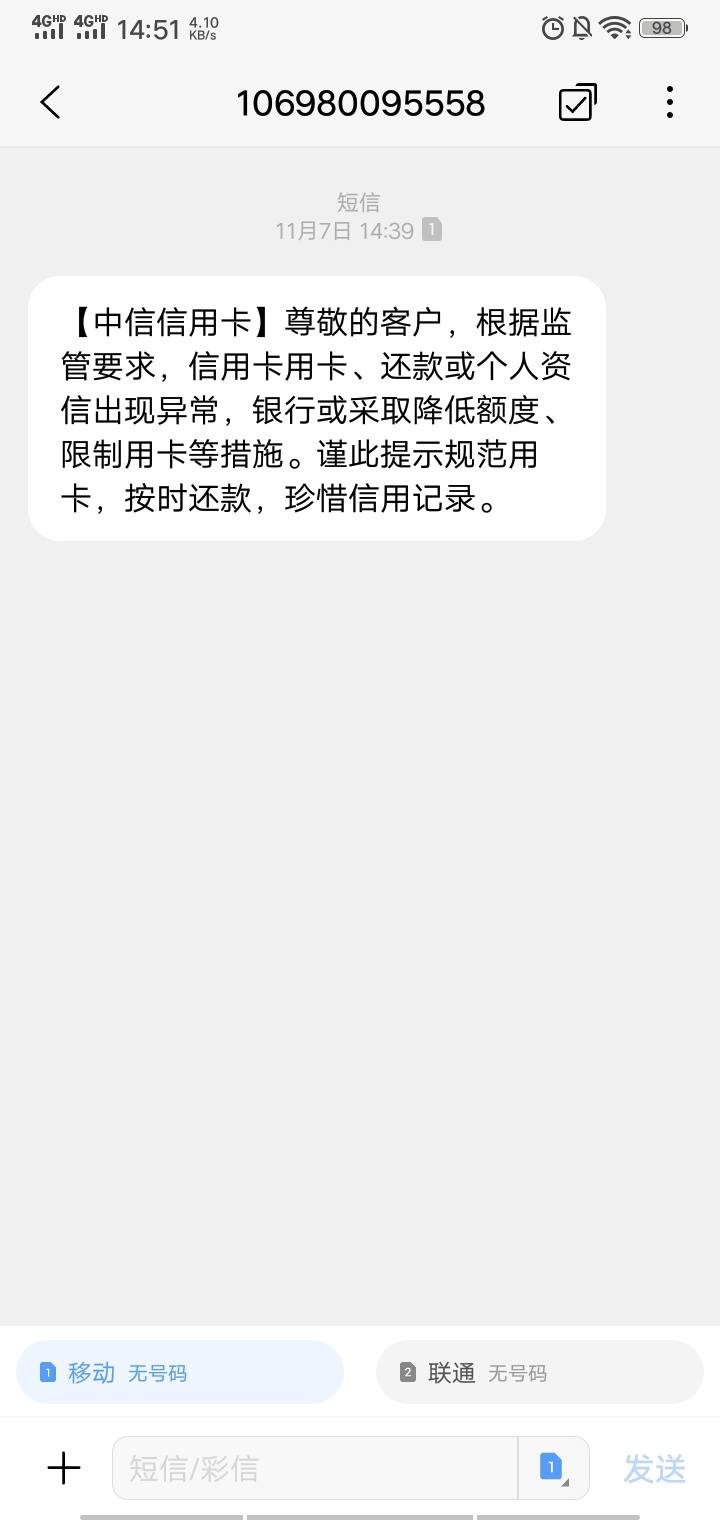Open the plus attachment menu
This screenshot has width=720, height=1520.
(64, 1468)
